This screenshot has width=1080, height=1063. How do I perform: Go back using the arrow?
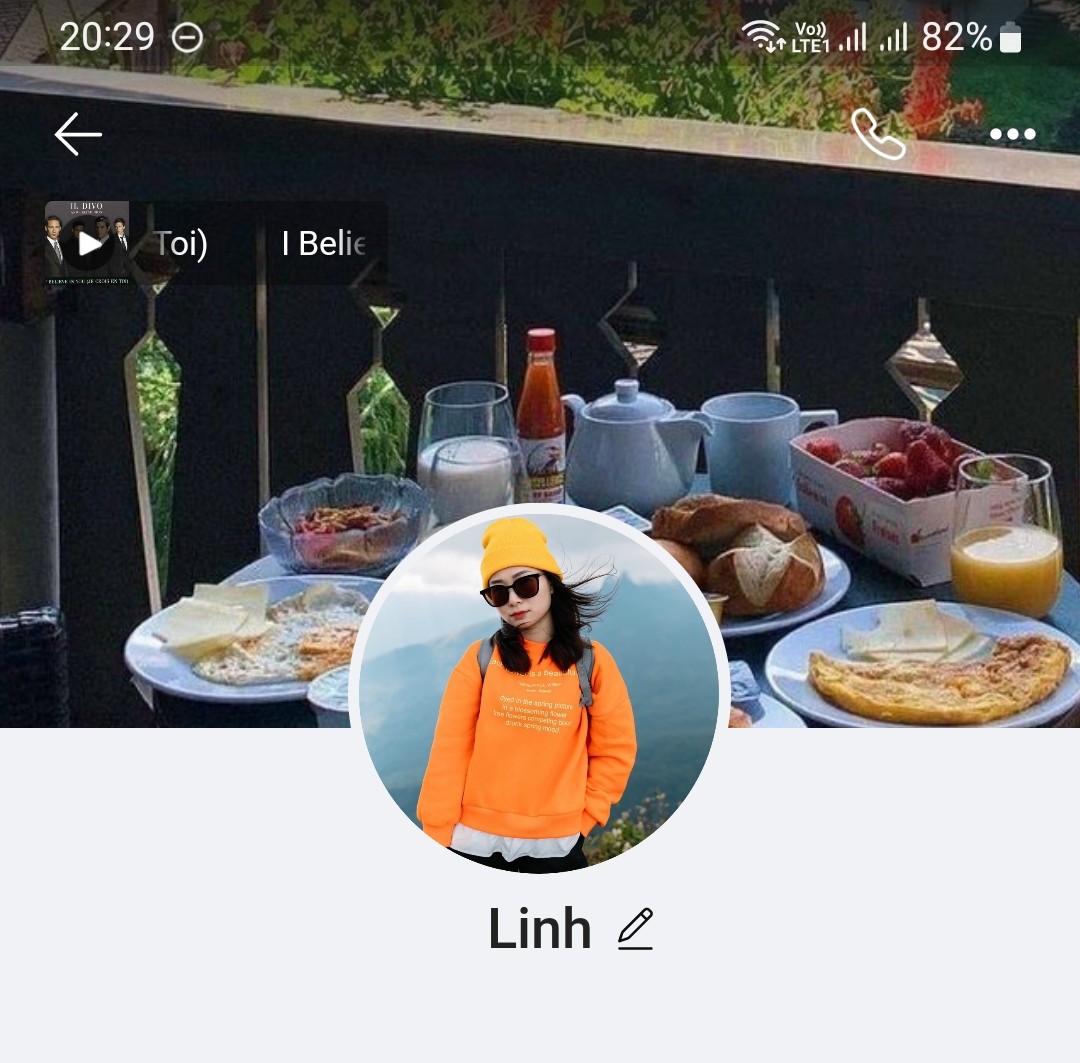(78, 134)
